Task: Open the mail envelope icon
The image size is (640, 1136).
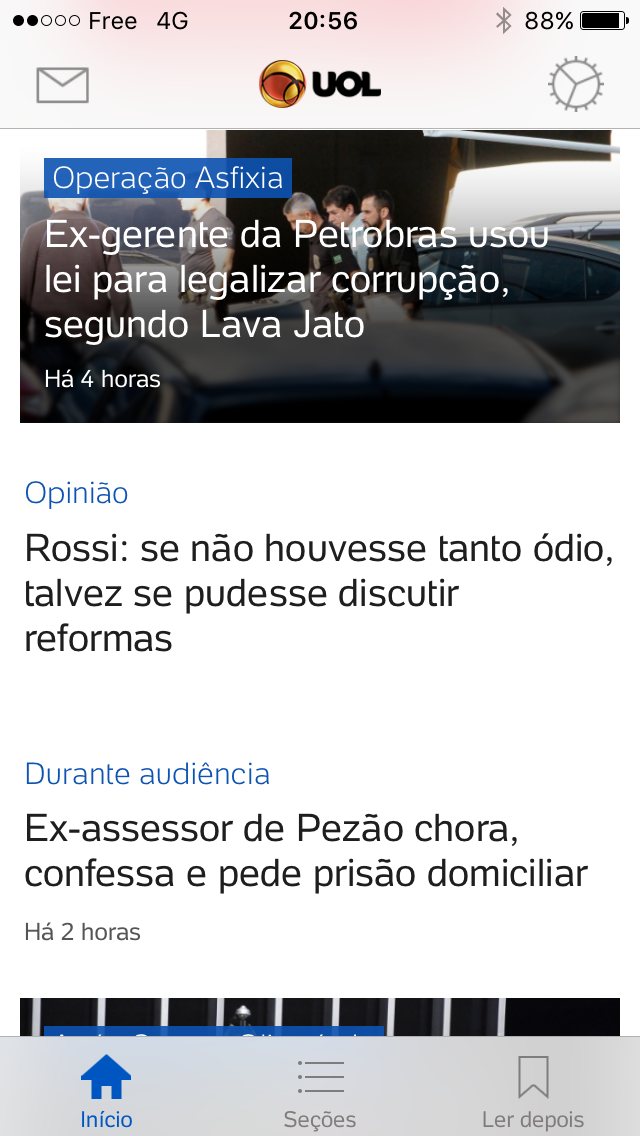Action: coord(62,85)
